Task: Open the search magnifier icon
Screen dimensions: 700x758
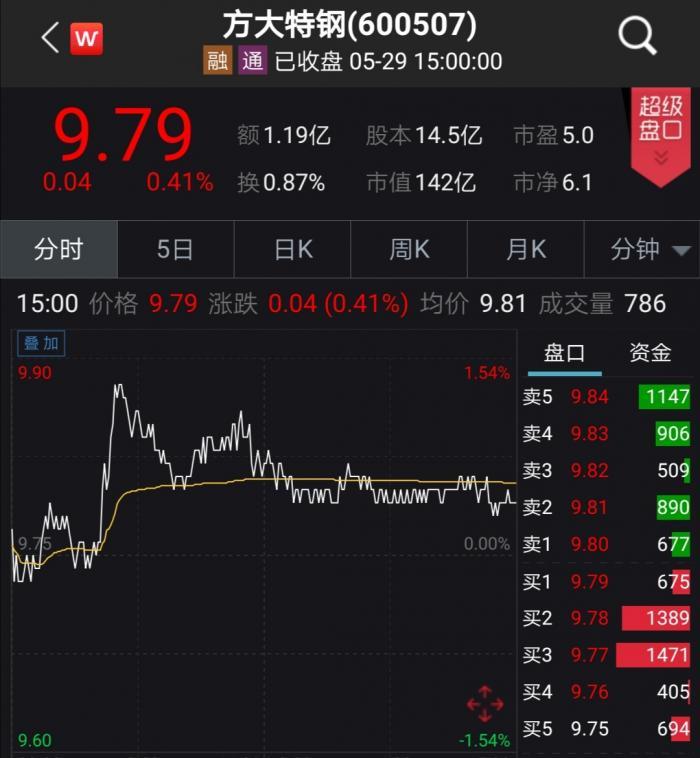Action: (x=637, y=37)
